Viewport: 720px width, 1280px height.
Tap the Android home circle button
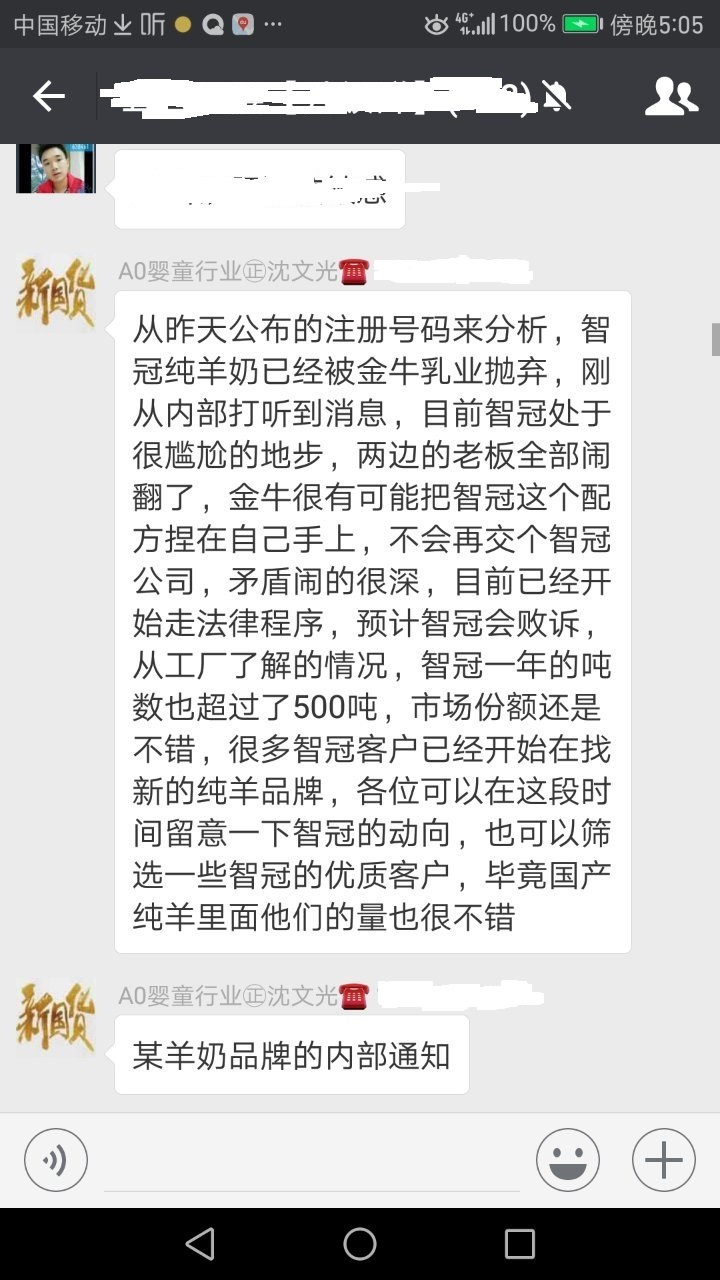point(360,1243)
